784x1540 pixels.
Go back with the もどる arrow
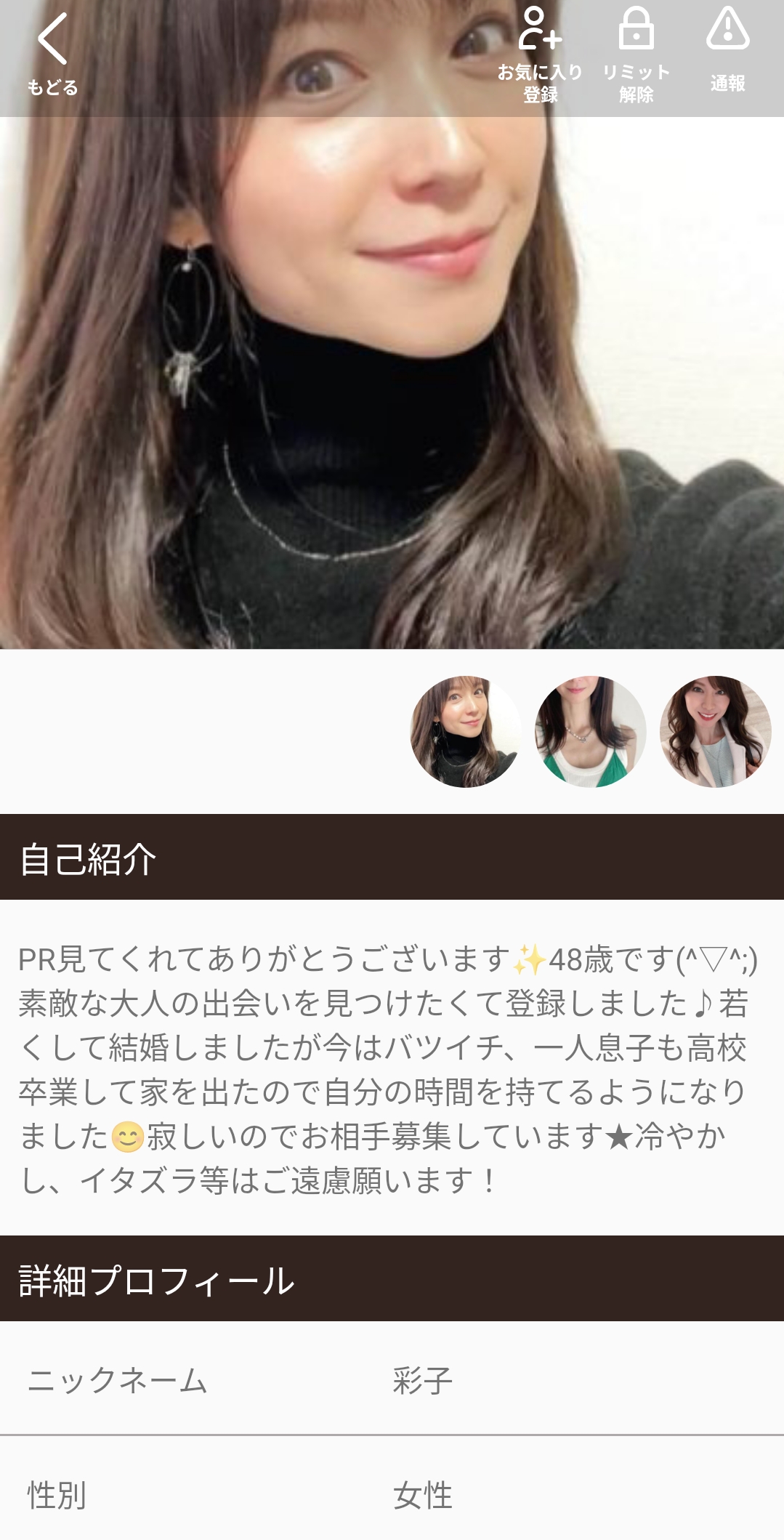(52, 55)
